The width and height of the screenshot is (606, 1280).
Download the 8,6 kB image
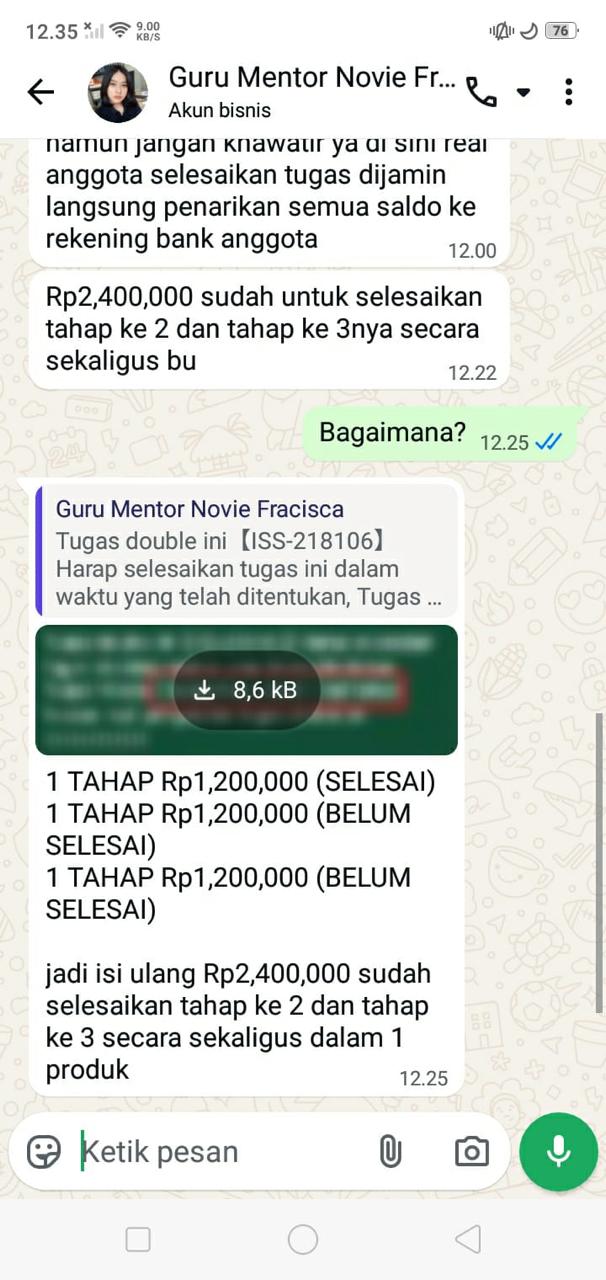(x=246, y=690)
